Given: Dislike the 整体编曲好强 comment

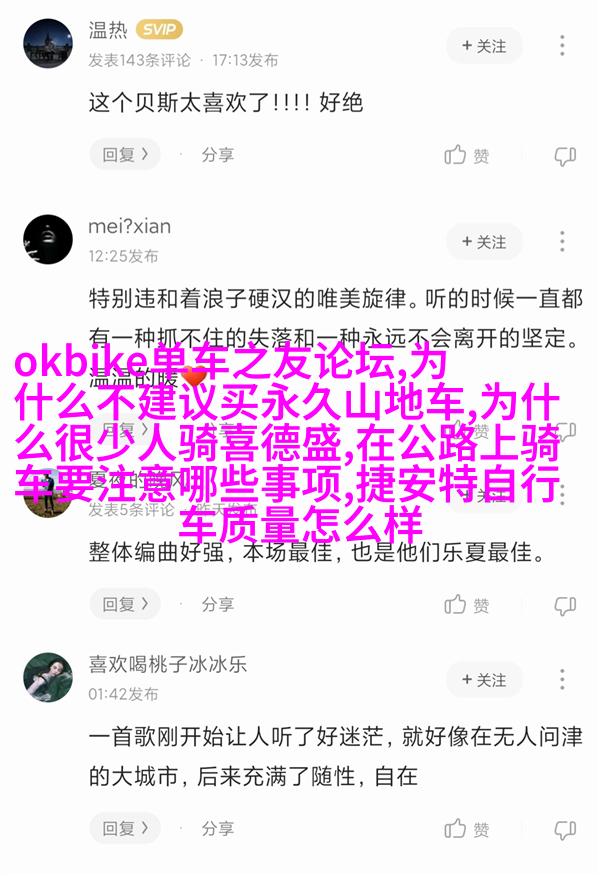Looking at the screenshot, I should point(565,605).
